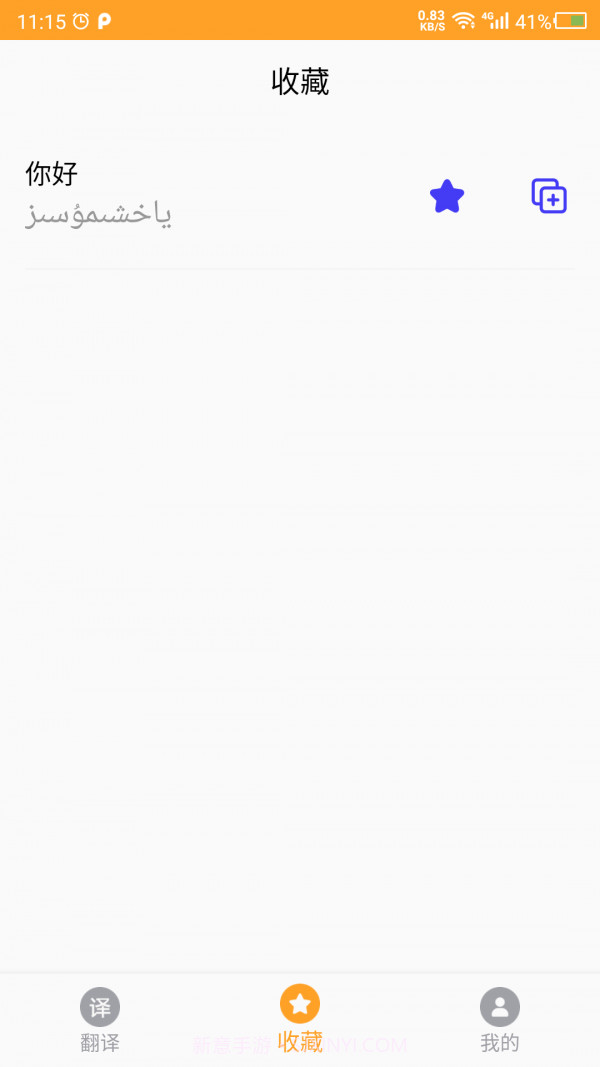The image size is (600, 1067).
Task: Unfavorite the 你好 translation star
Action: [x=447, y=196]
